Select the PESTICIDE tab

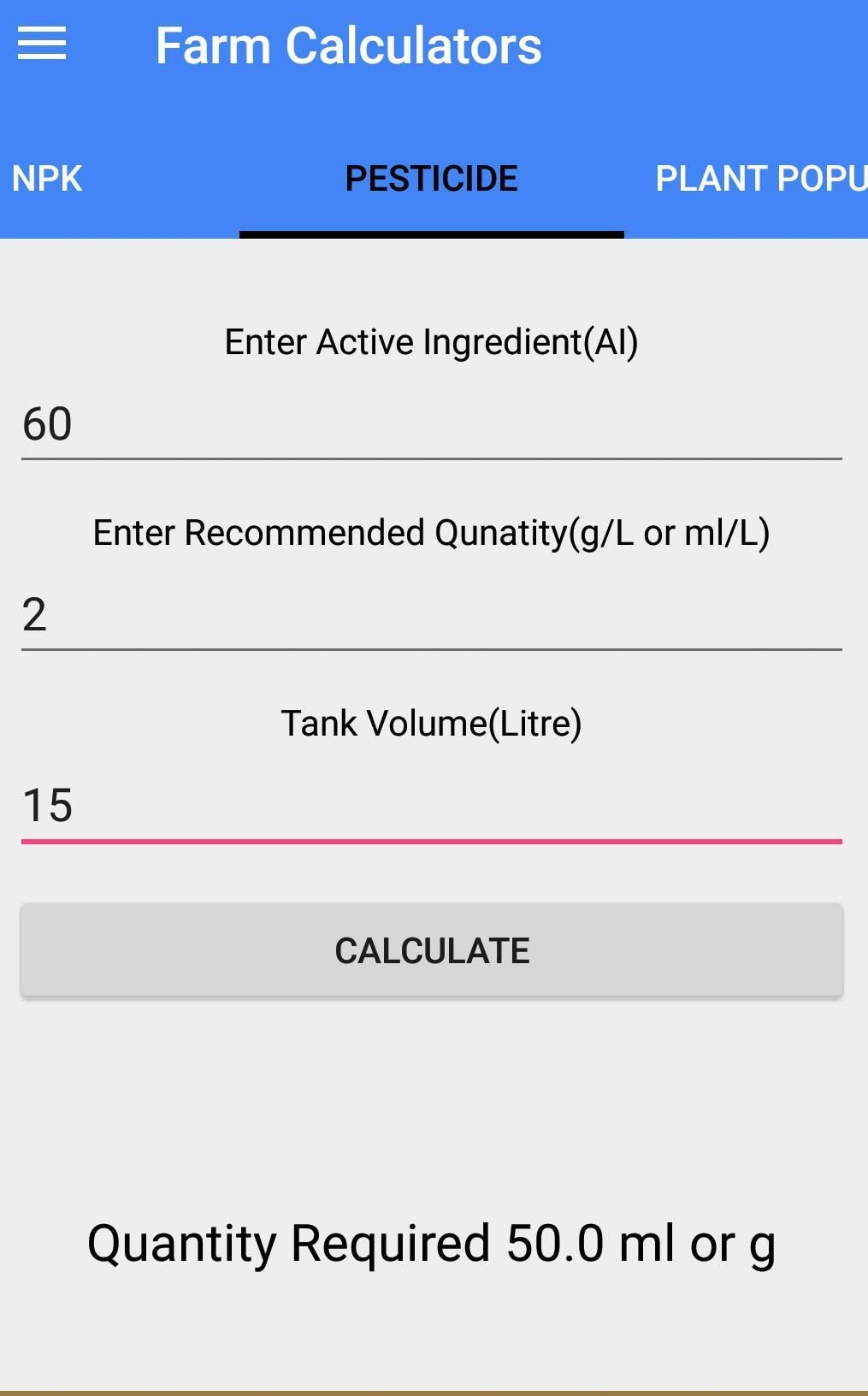point(431,178)
